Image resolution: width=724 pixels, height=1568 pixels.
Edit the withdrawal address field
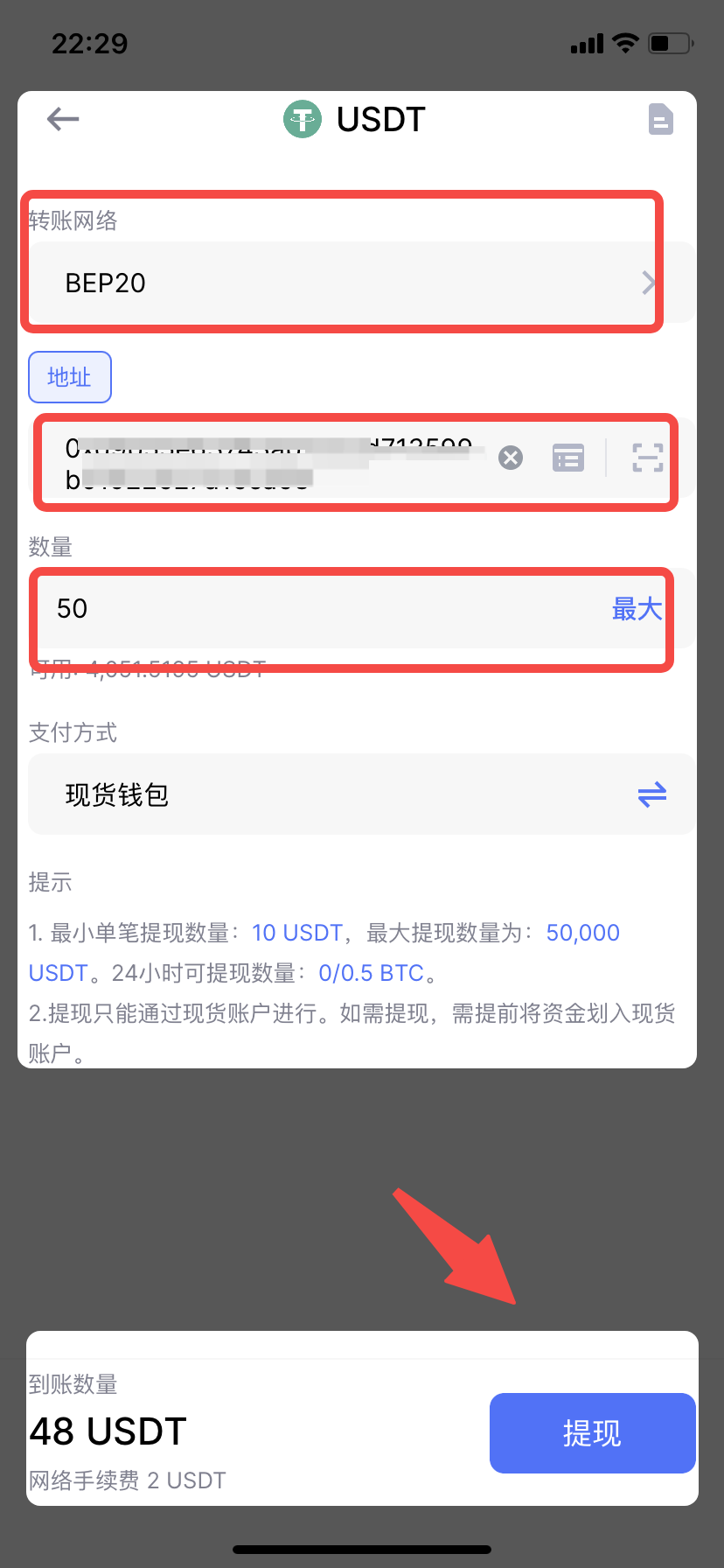pos(262,461)
